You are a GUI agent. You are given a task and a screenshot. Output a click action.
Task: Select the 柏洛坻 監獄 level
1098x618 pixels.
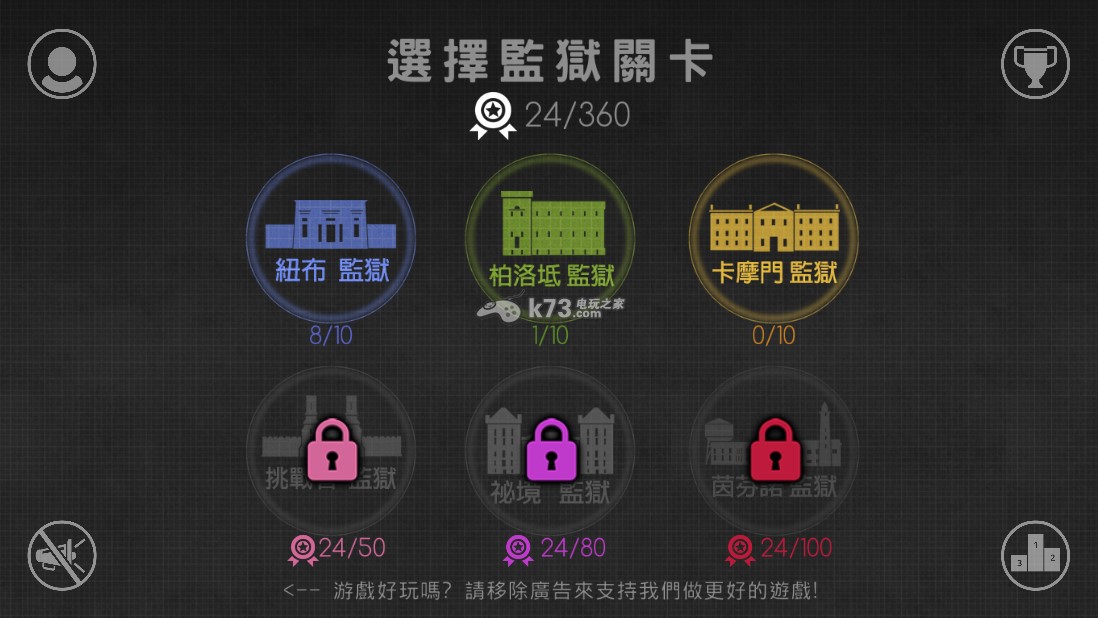click(x=551, y=238)
